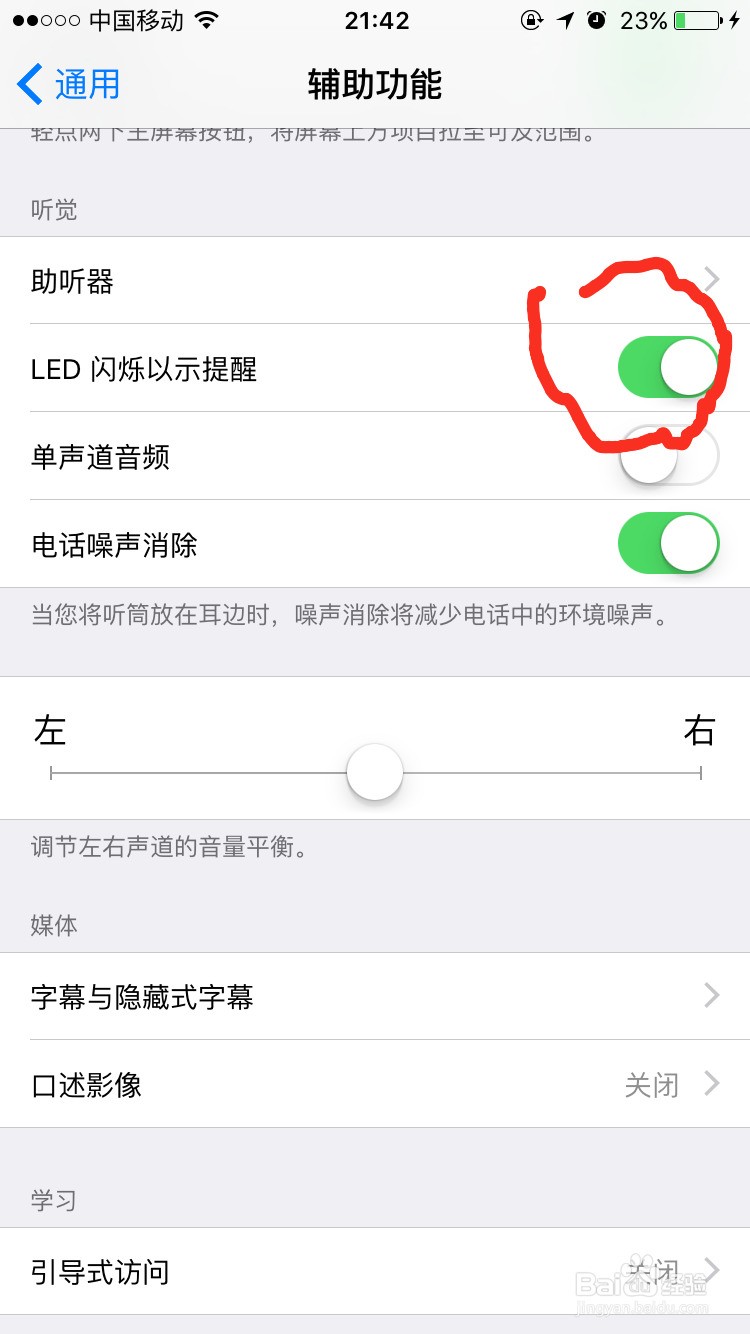Disable 电话噪声消除 switch
The width and height of the screenshot is (750, 1334).
pos(668,544)
